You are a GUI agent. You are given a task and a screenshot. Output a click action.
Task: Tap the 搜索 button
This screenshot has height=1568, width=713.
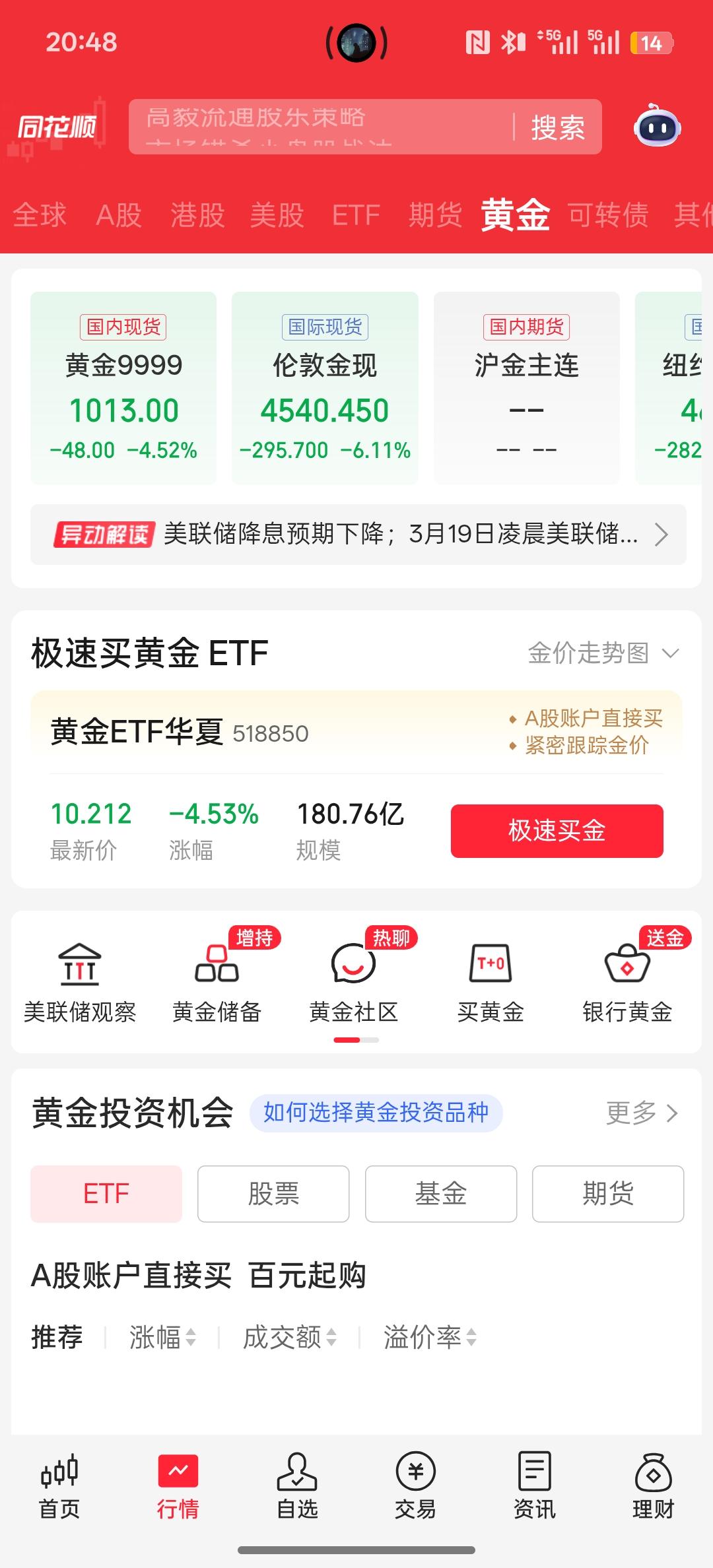click(x=558, y=127)
